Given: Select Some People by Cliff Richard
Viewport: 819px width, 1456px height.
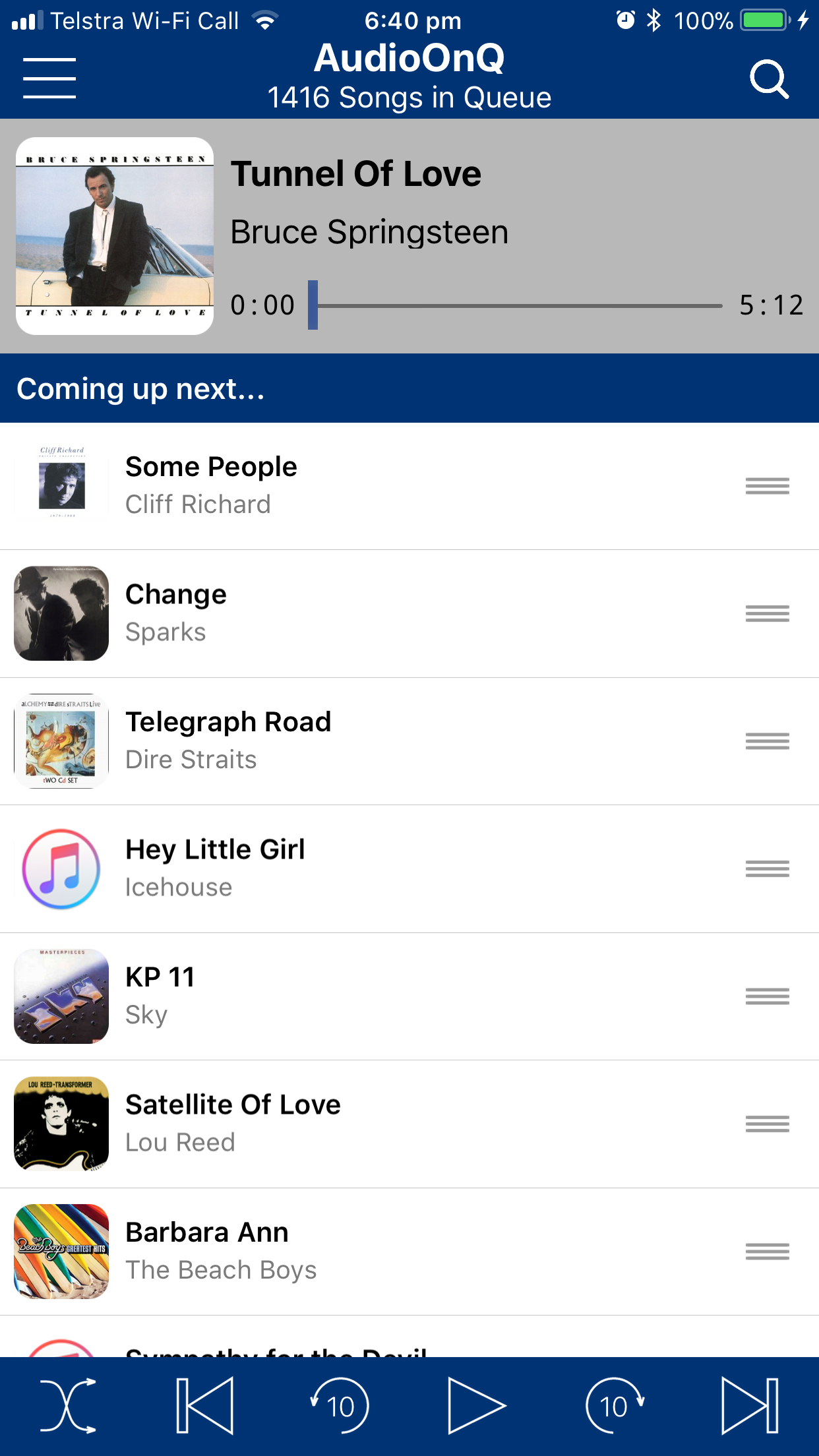Looking at the screenshot, I should point(211,485).
